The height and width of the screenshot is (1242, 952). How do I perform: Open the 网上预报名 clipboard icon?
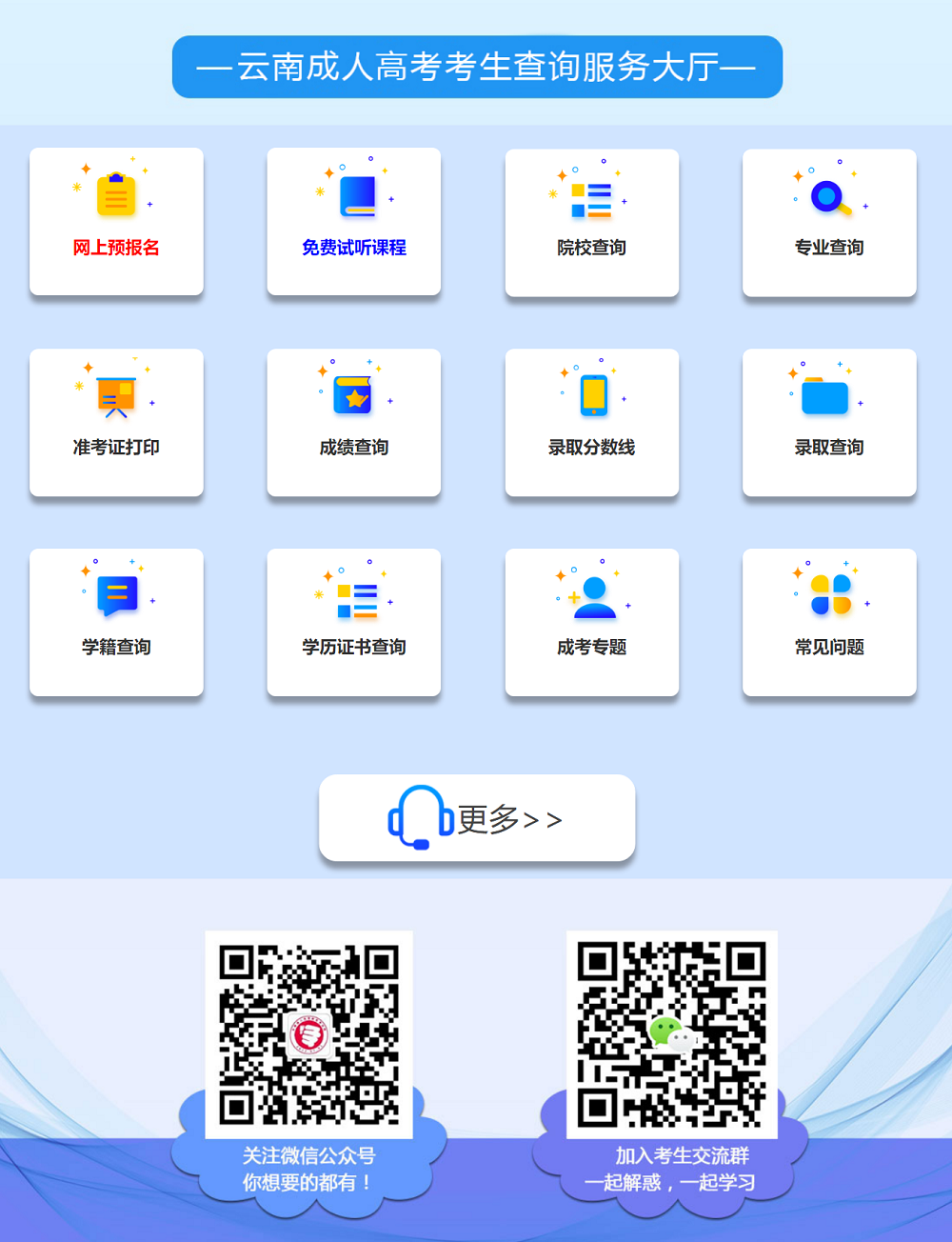click(116, 193)
